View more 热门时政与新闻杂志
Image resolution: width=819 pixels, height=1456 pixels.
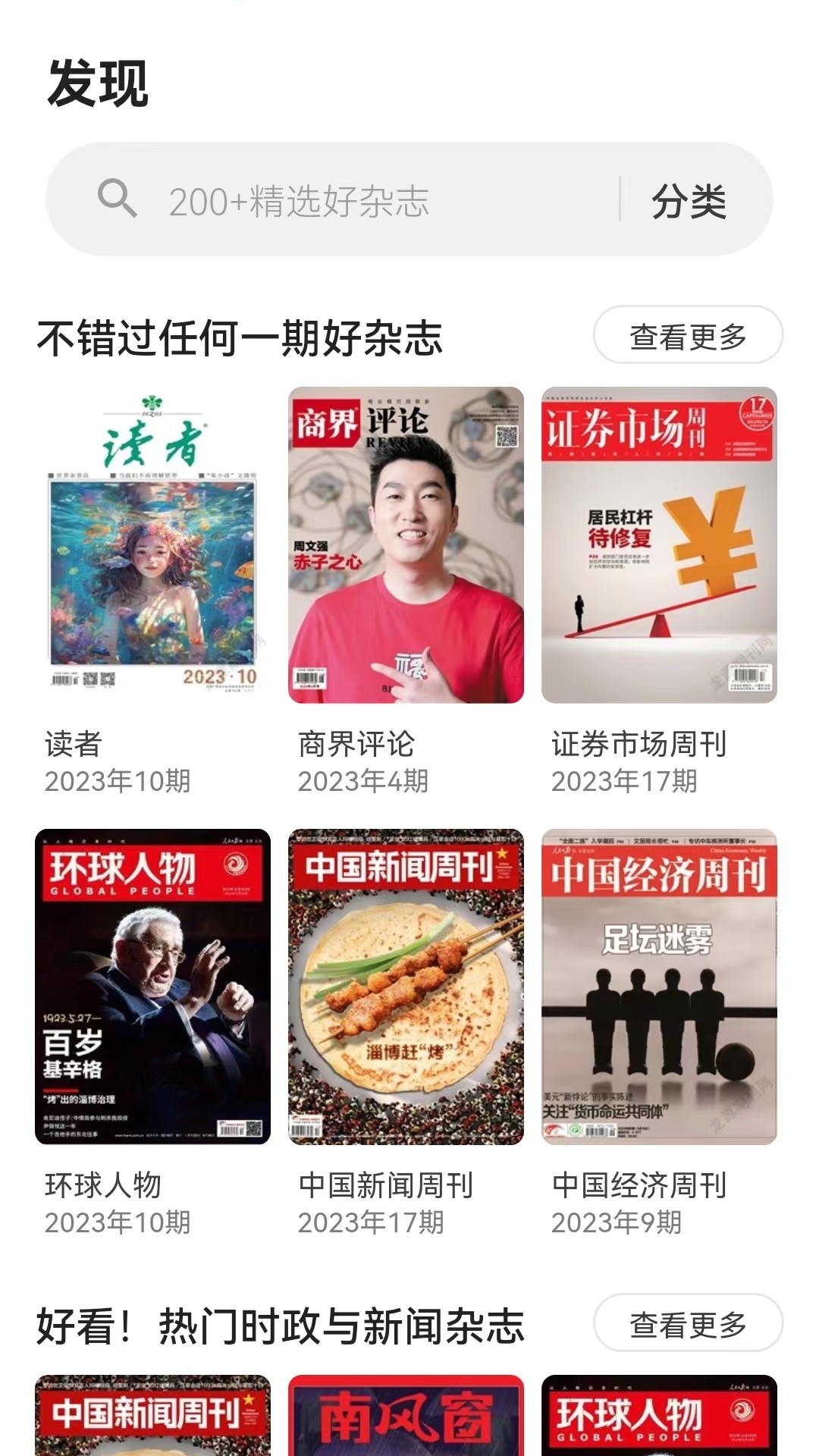click(x=687, y=1324)
